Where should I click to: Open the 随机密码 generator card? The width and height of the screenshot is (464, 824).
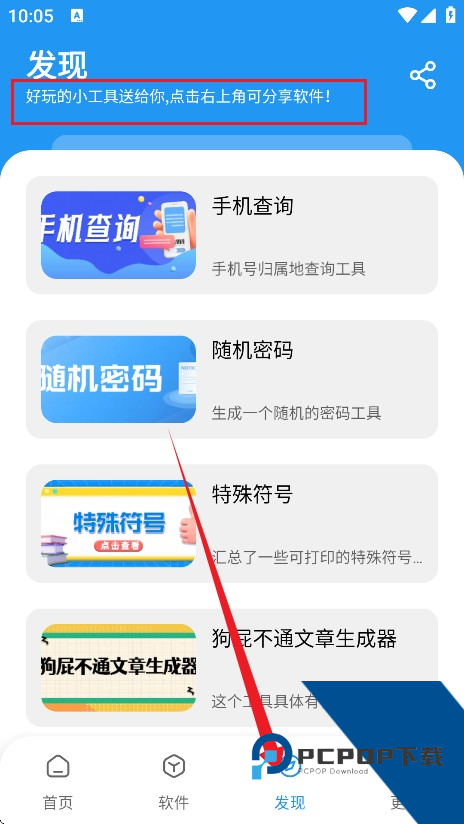(x=232, y=379)
